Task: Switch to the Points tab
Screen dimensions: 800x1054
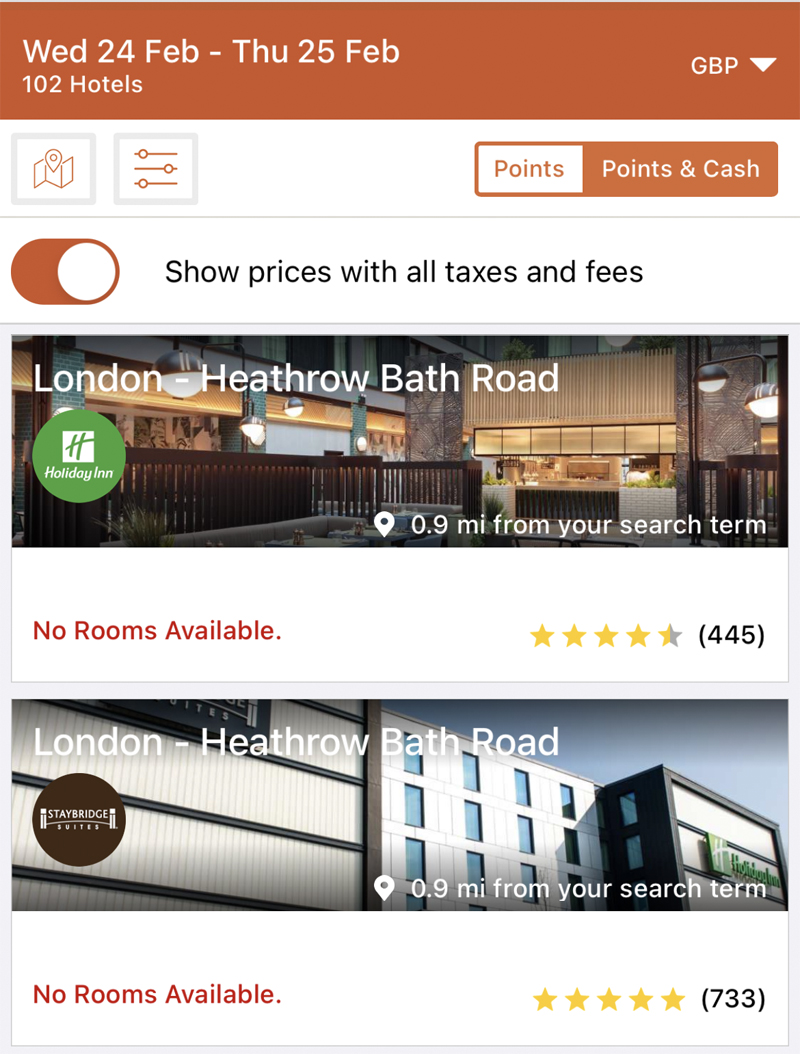Action: coord(529,169)
